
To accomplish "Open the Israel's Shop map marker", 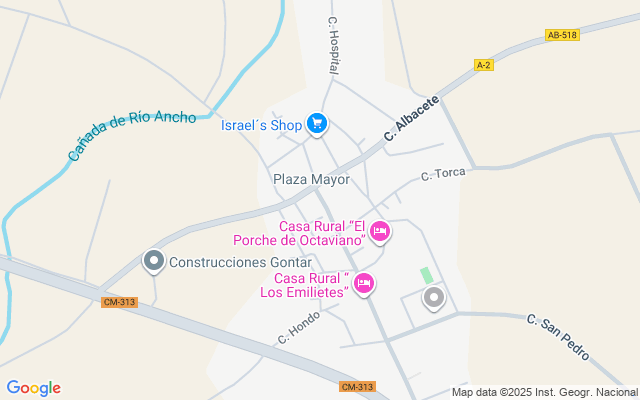I will [x=317, y=124].
